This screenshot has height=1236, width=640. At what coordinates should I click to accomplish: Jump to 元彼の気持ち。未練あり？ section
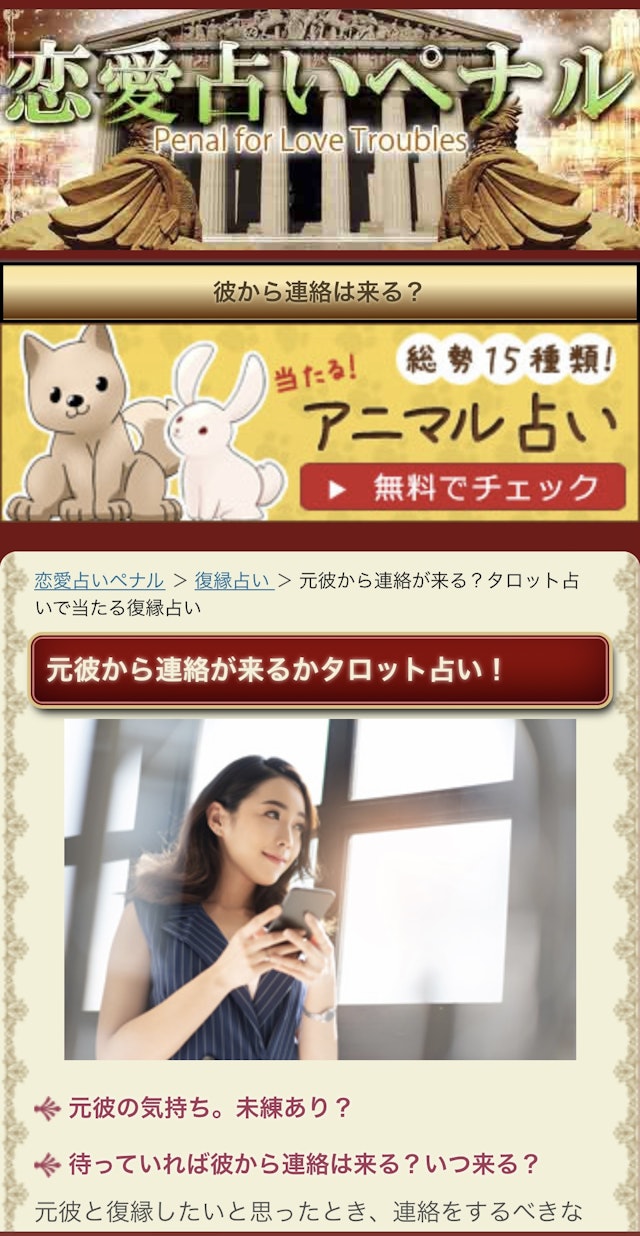pyautogui.click(x=209, y=1108)
